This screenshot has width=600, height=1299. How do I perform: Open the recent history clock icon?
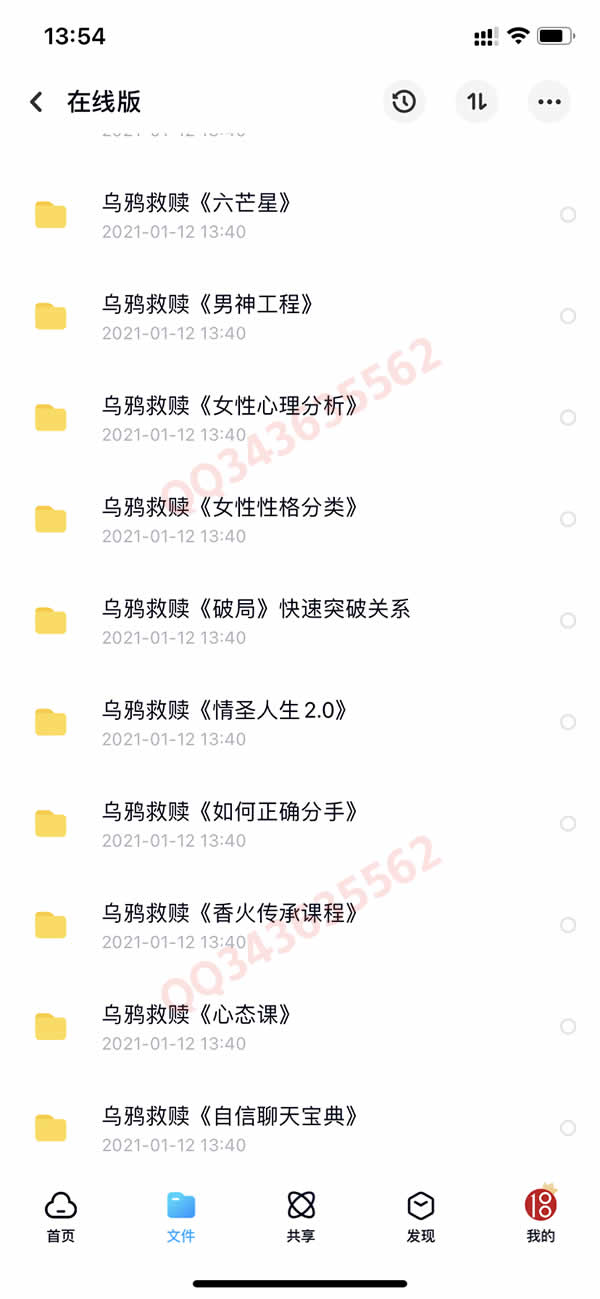pyautogui.click(x=404, y=101)
